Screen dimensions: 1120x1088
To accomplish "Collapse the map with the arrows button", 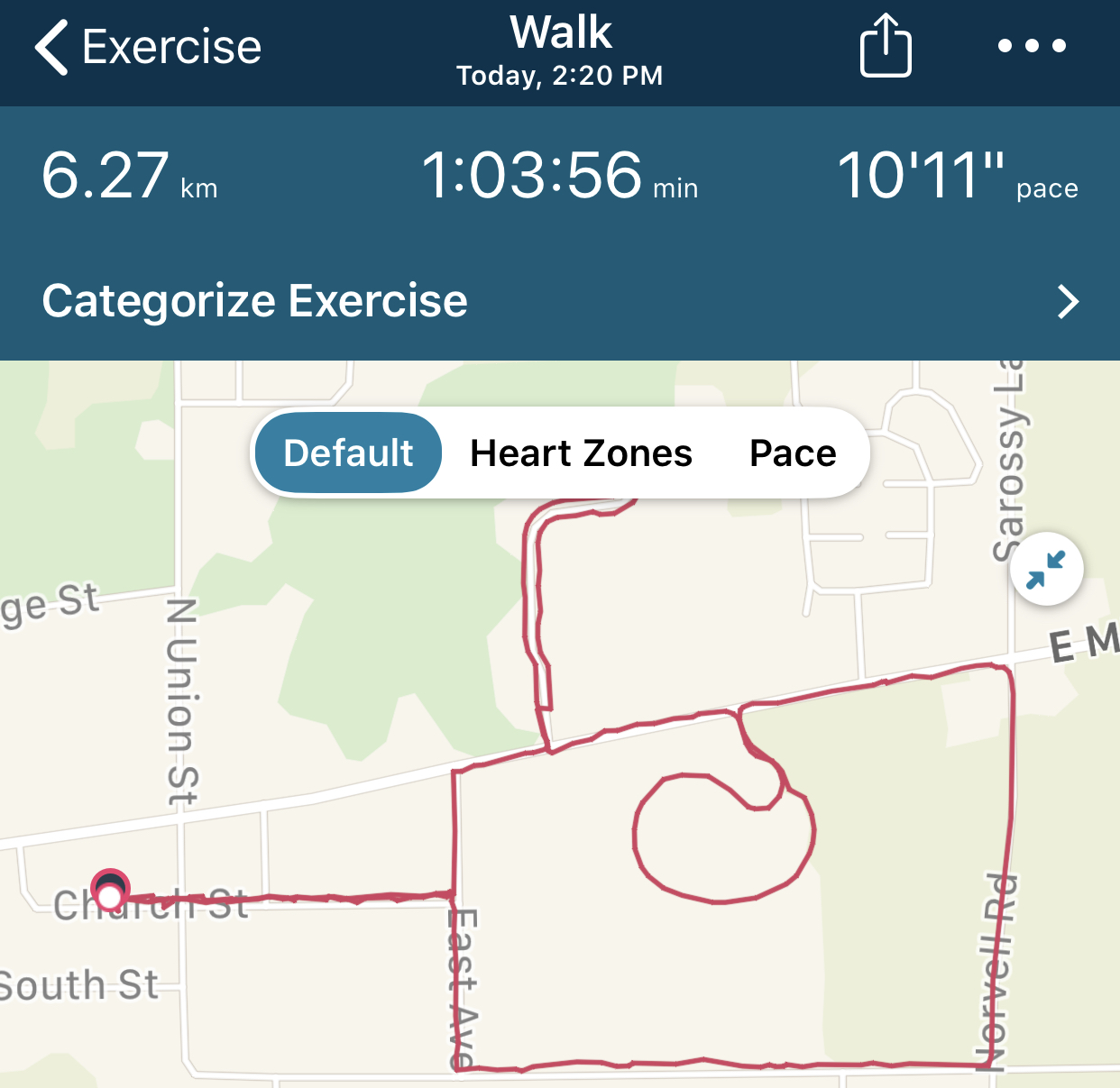I will point(1046,569).
